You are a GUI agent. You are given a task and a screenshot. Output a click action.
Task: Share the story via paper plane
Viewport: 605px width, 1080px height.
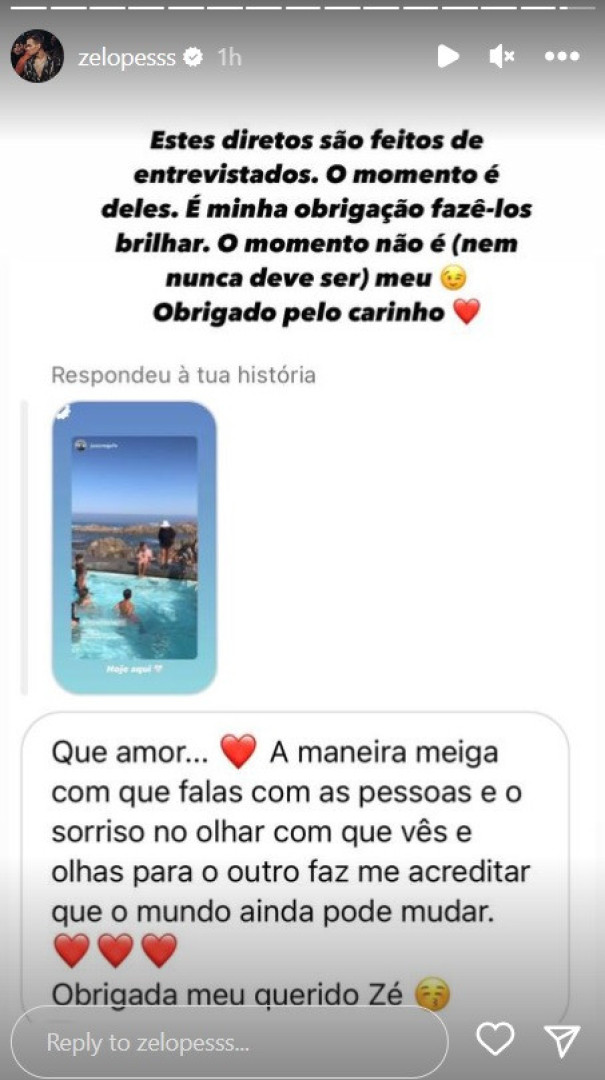(x=562, y=1040)
